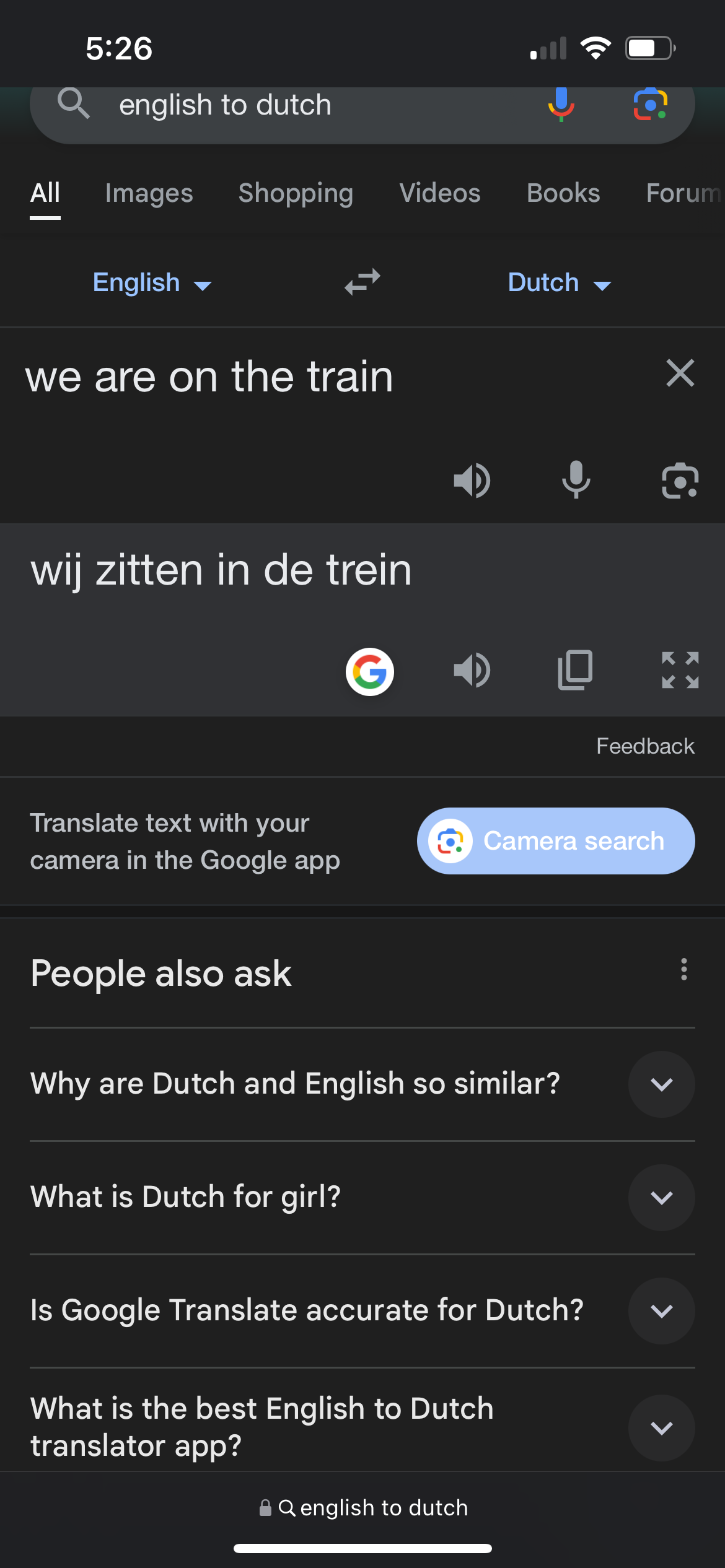Screen dimensions: 725x1568
Task: Open the Dutch target language dropdown
Action: [559, 283]
